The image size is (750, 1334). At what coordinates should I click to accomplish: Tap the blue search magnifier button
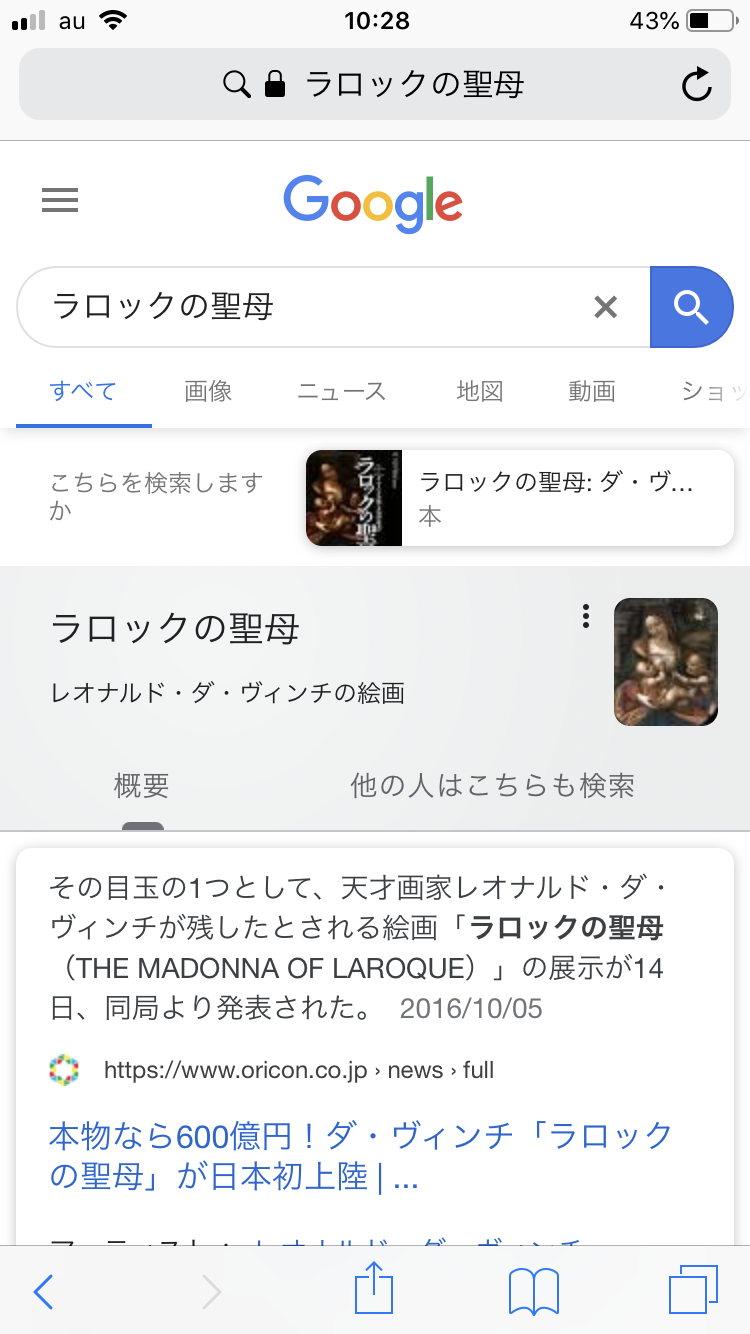coord(691,307)
